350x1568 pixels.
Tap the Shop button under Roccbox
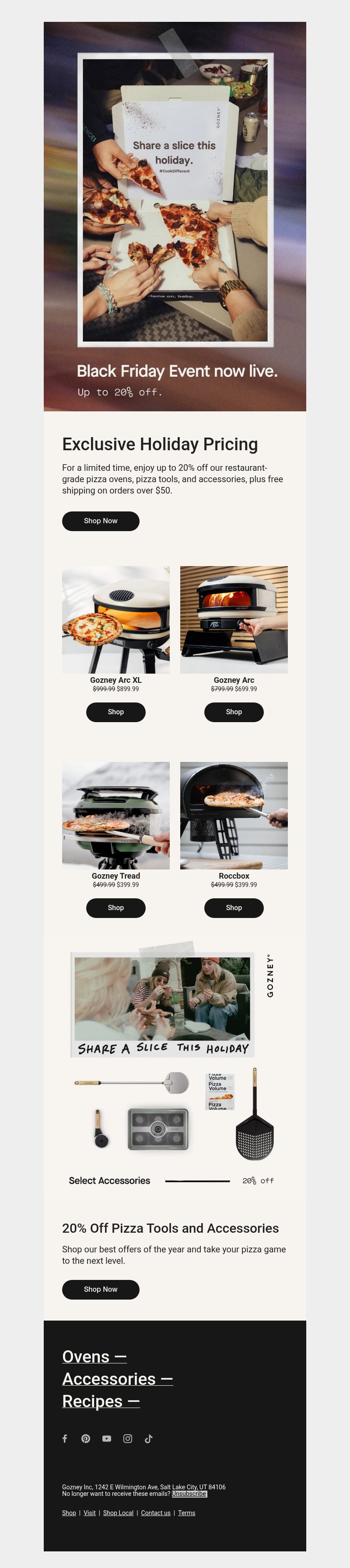tap(234, 908)
